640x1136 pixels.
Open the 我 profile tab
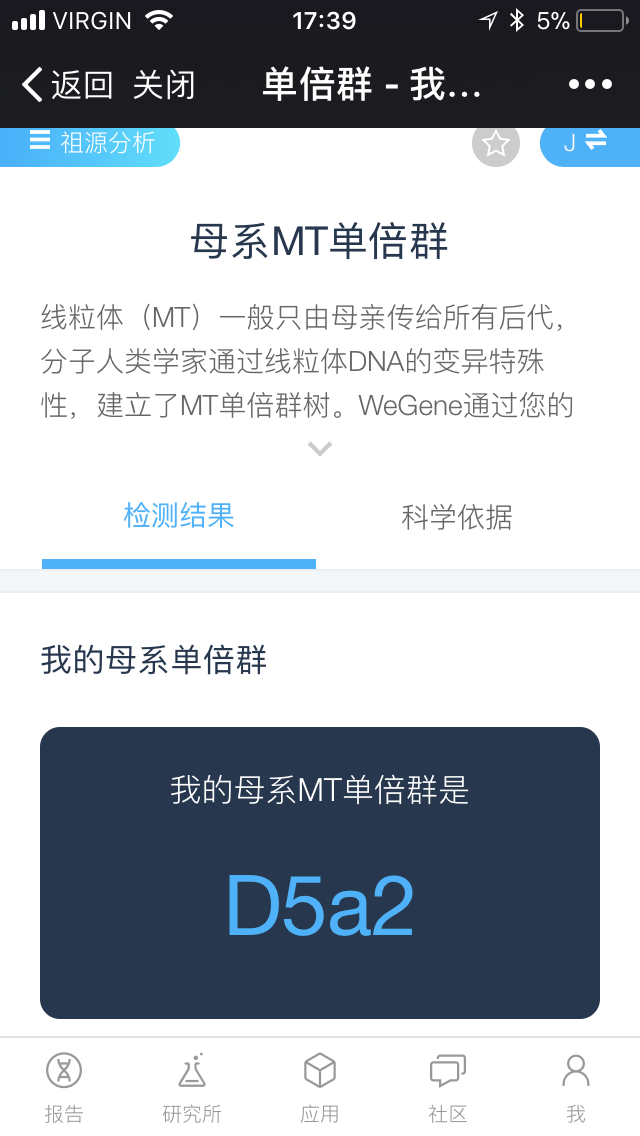point(576,1087)
